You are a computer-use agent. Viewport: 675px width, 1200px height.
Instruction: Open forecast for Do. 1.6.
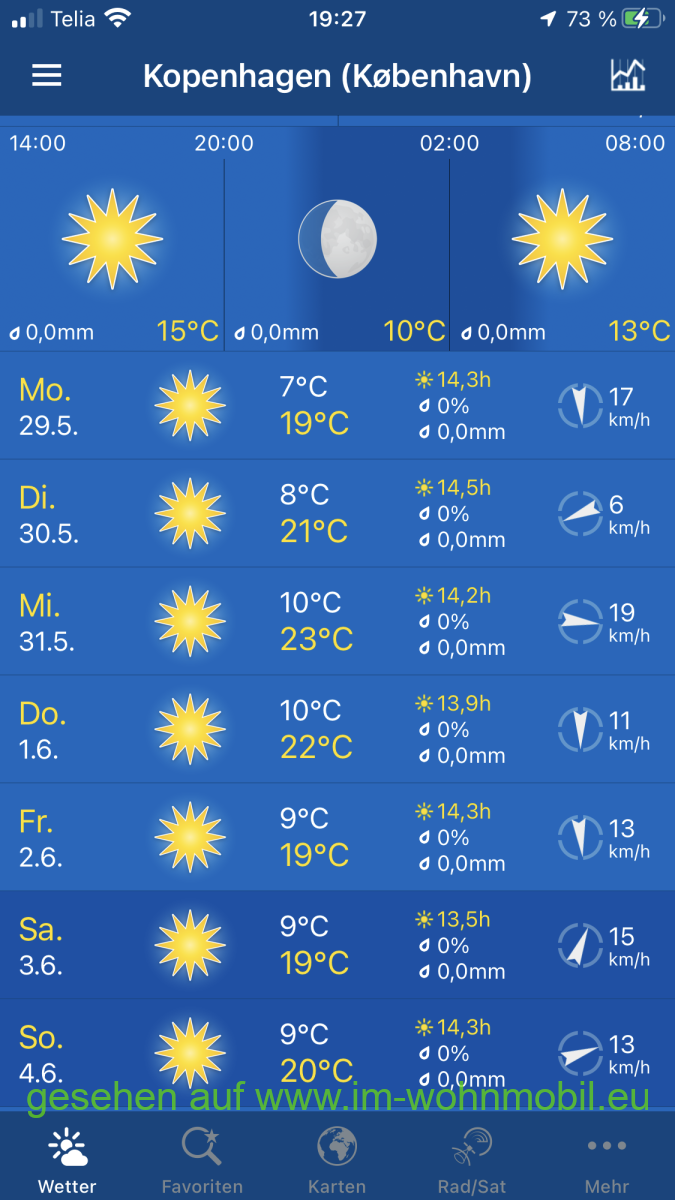pyautogui.click(x=337, y=730)
